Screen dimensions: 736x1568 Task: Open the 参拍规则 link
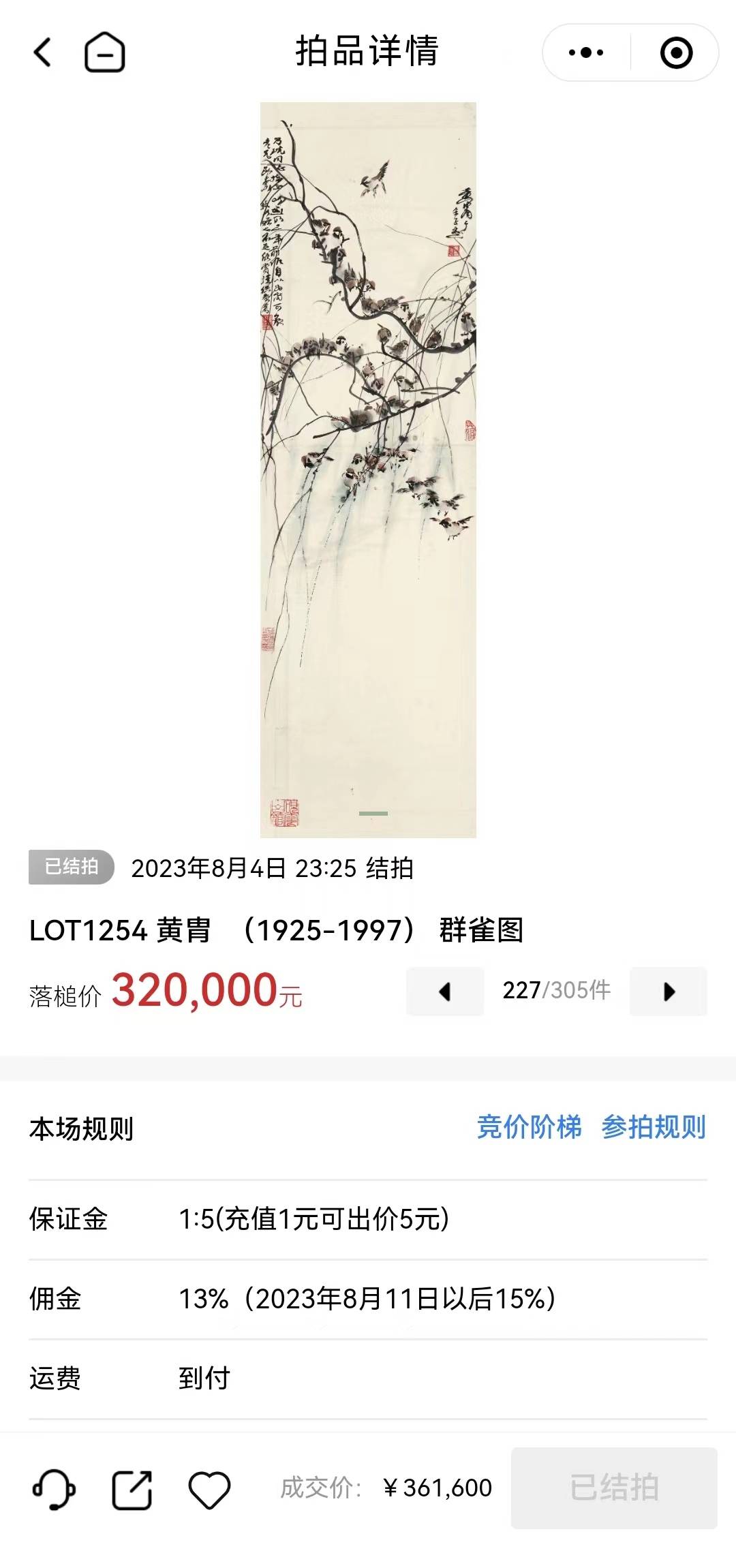(653, 1127)
